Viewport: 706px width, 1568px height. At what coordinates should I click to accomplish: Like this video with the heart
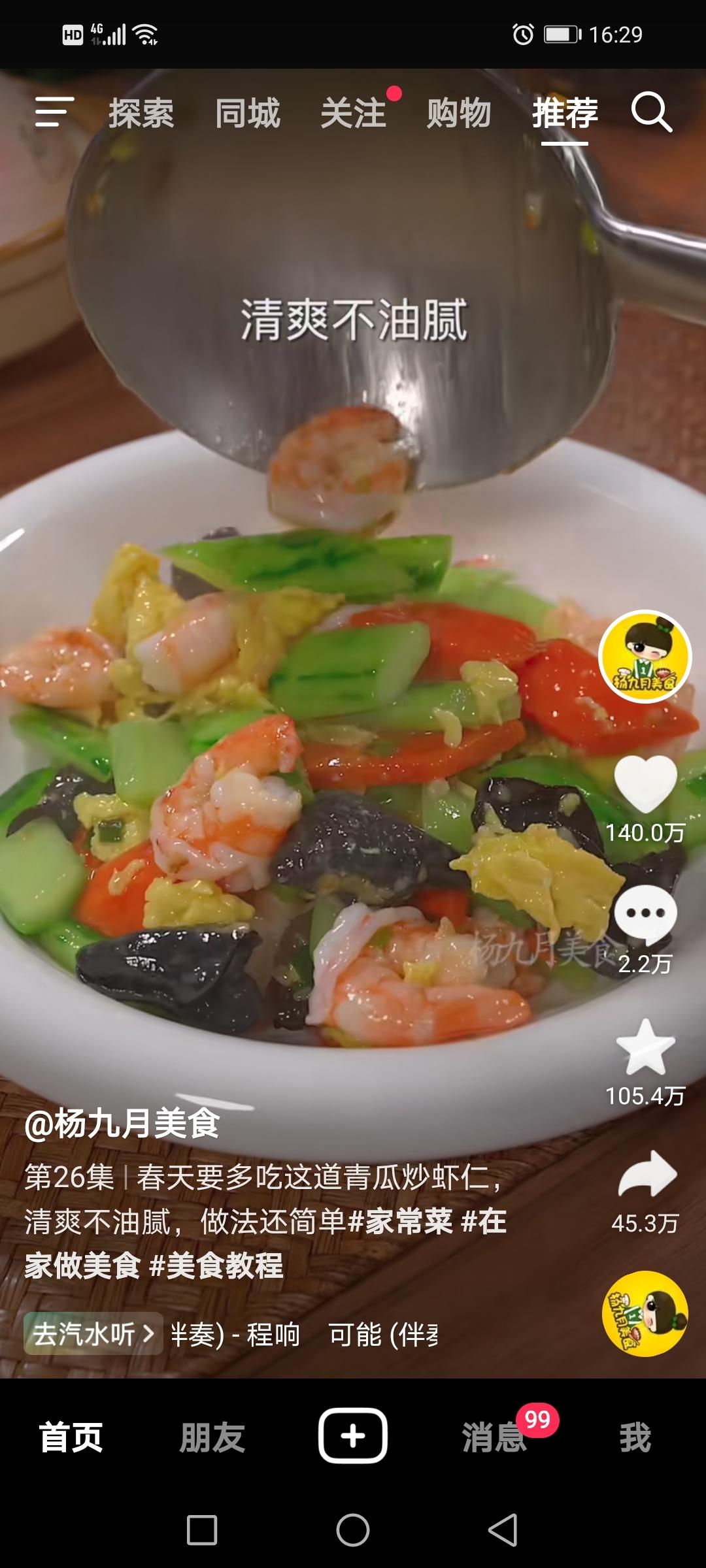point(645,784)
